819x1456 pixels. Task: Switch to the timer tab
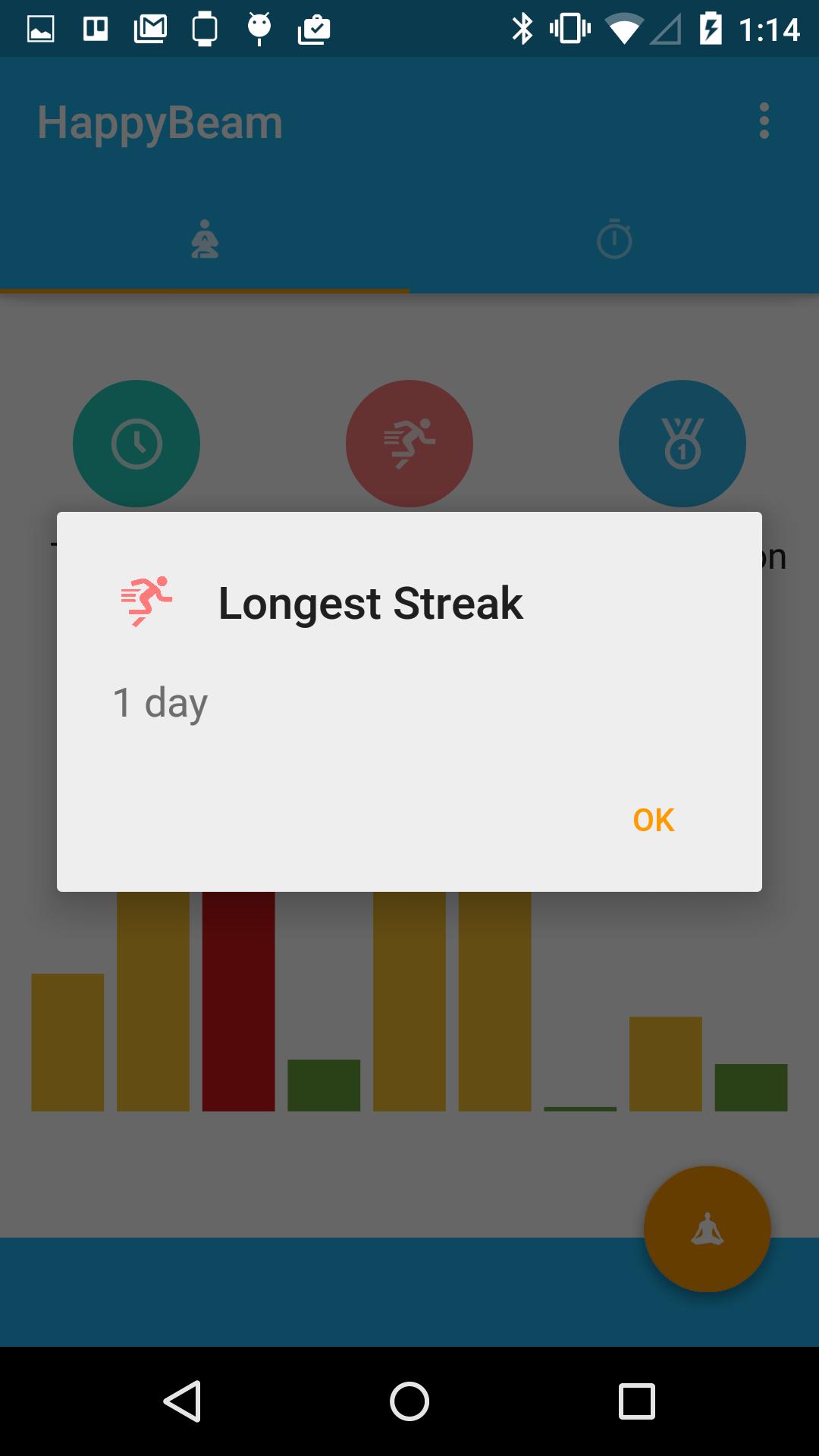[x=614, y=240]
